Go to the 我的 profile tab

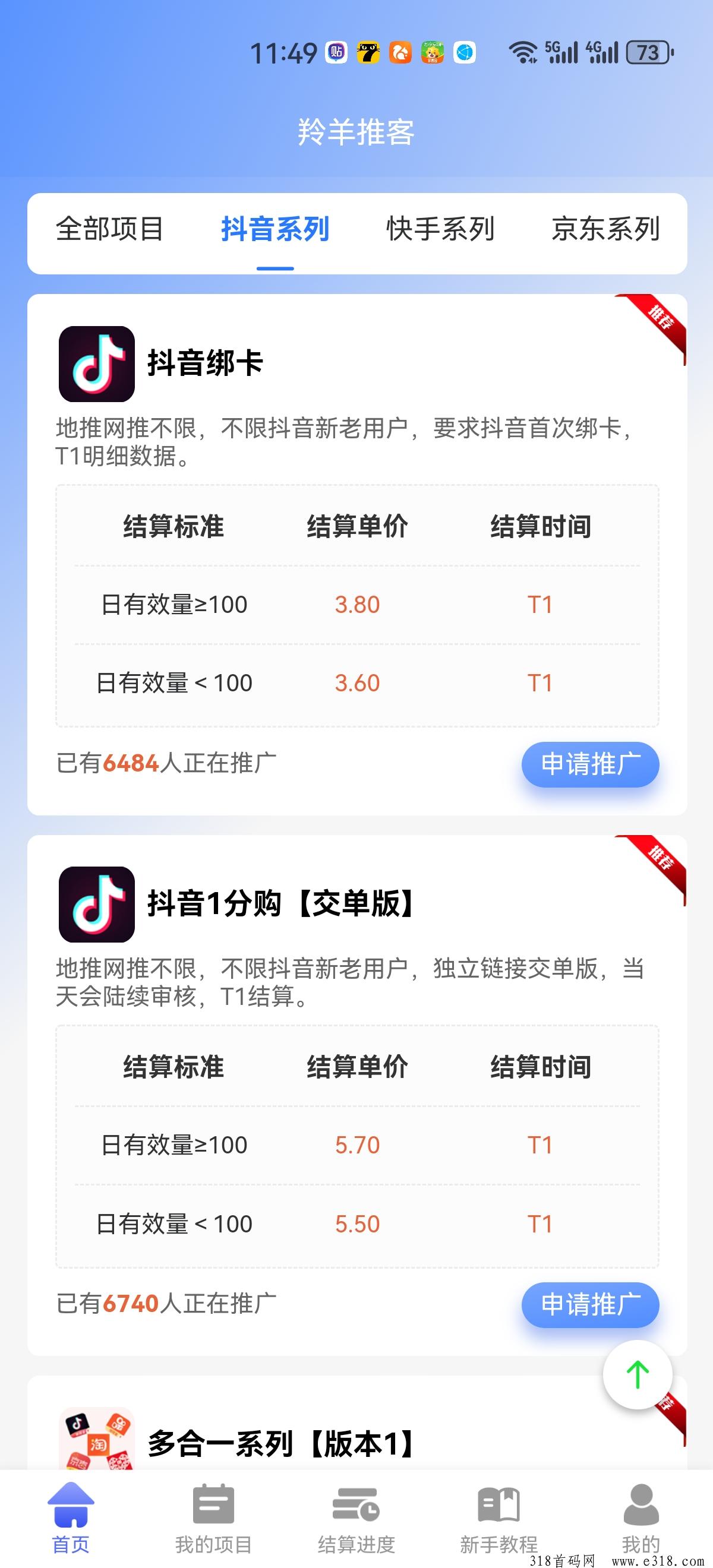click(641, 1518)
